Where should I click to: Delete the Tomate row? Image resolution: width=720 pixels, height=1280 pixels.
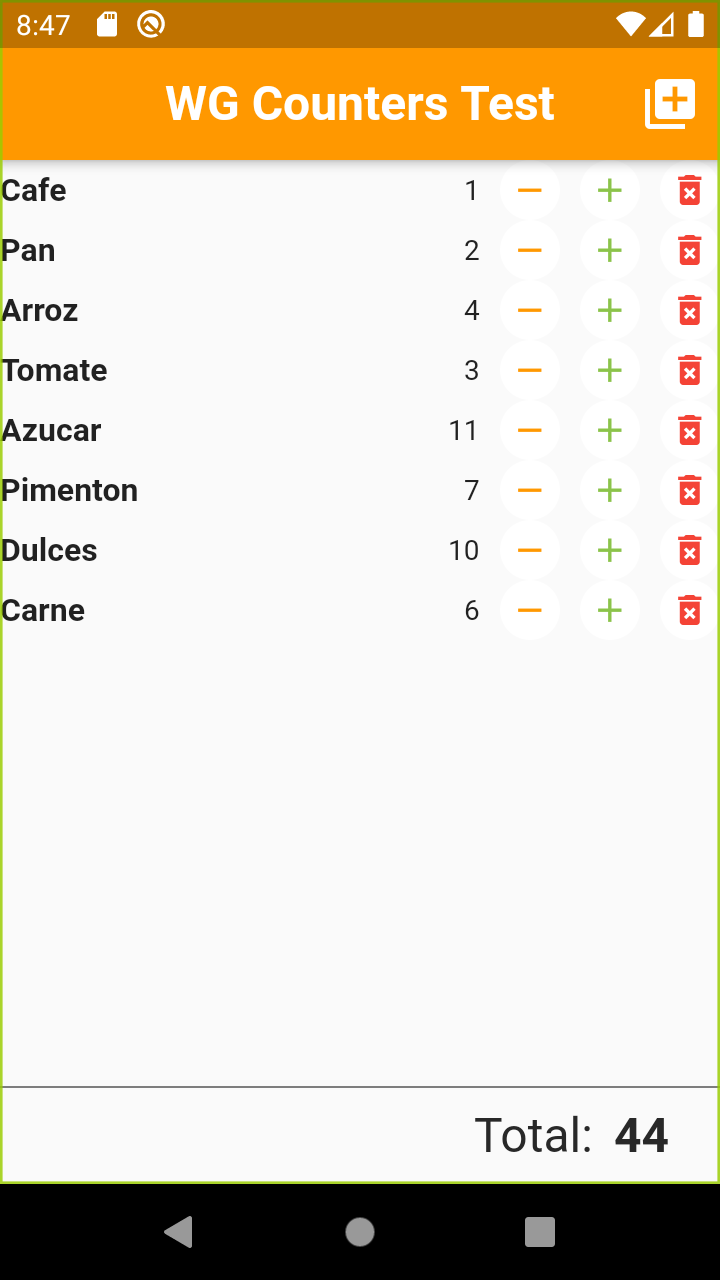pyautogui.click(x=689, y=370)
